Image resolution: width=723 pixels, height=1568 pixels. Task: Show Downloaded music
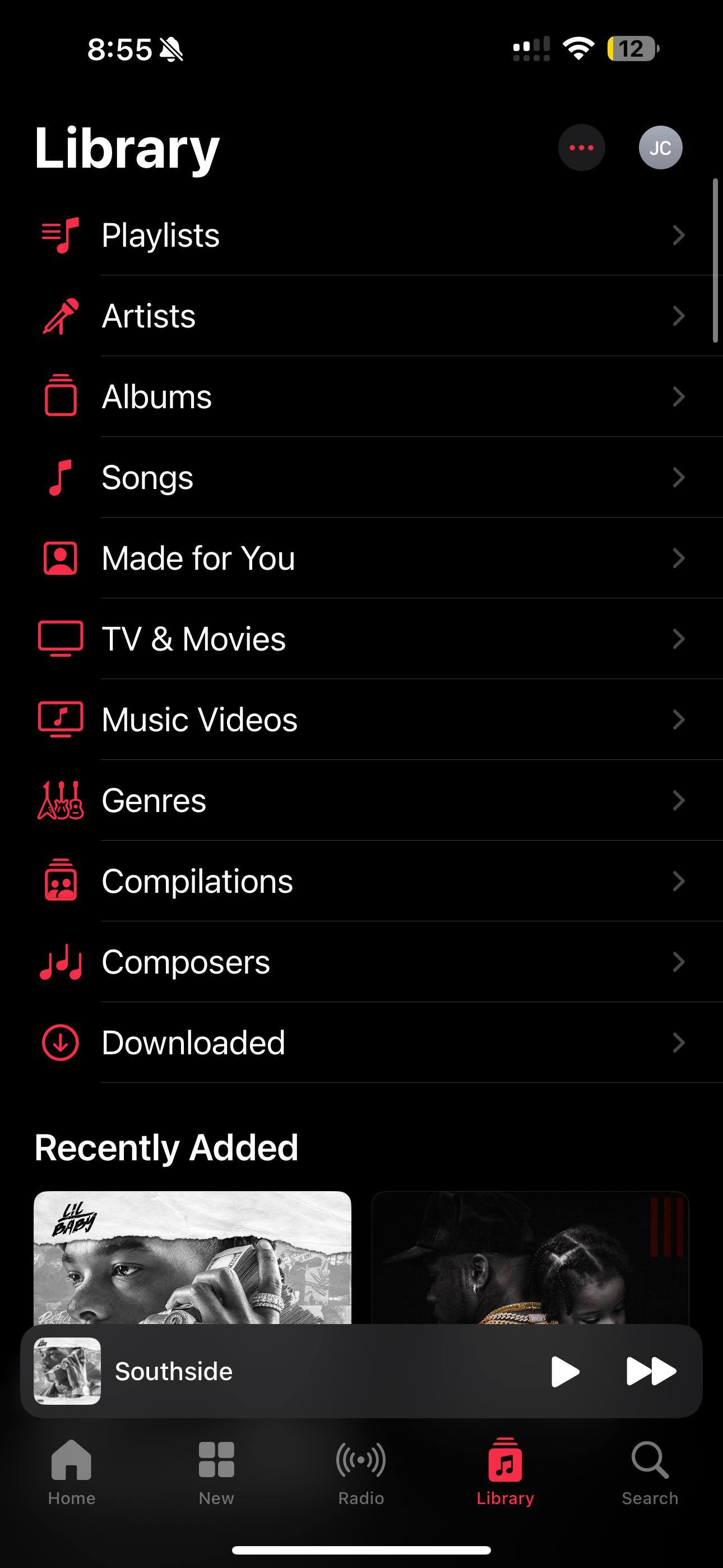tap(361, 1043)
